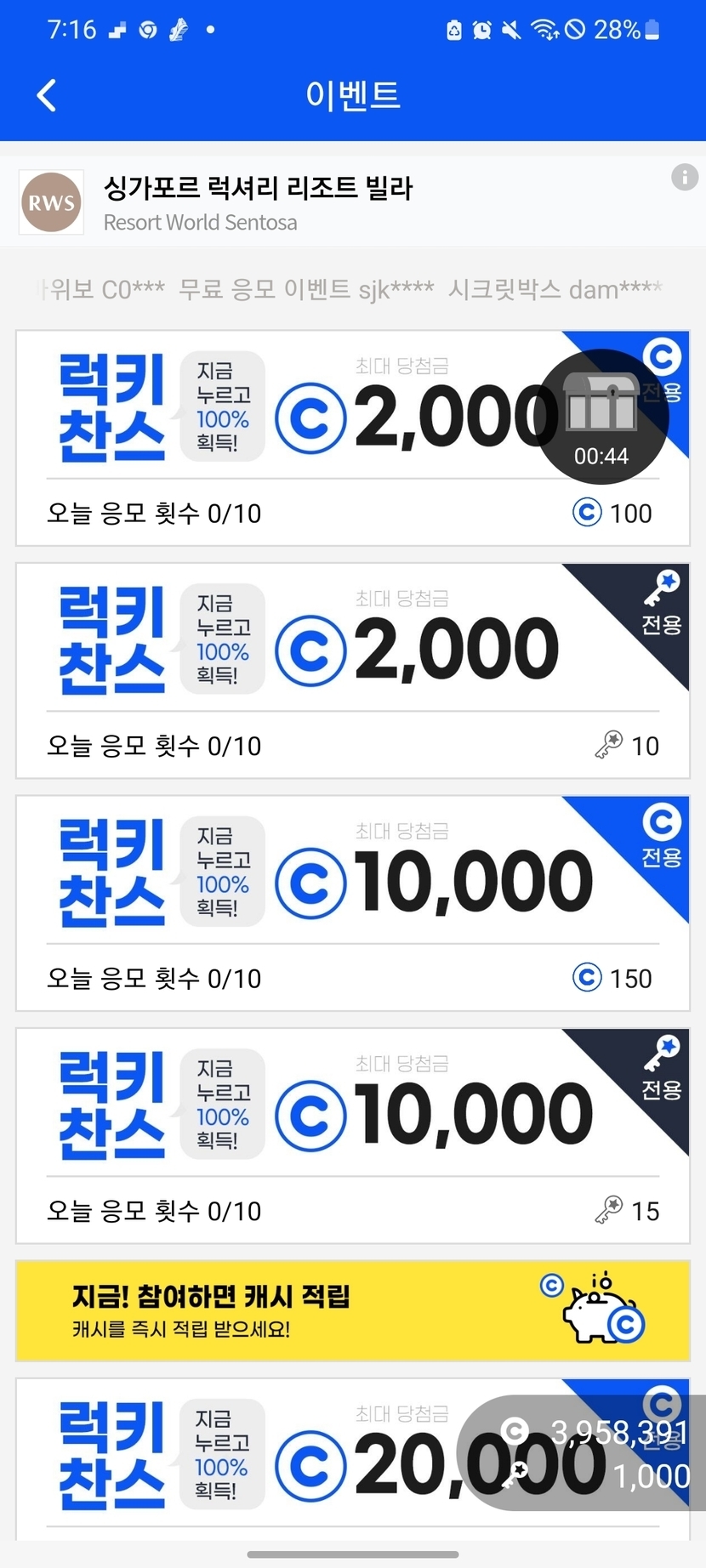Open the info icon beside the resort ad
706x1568 pixels.
684,178
